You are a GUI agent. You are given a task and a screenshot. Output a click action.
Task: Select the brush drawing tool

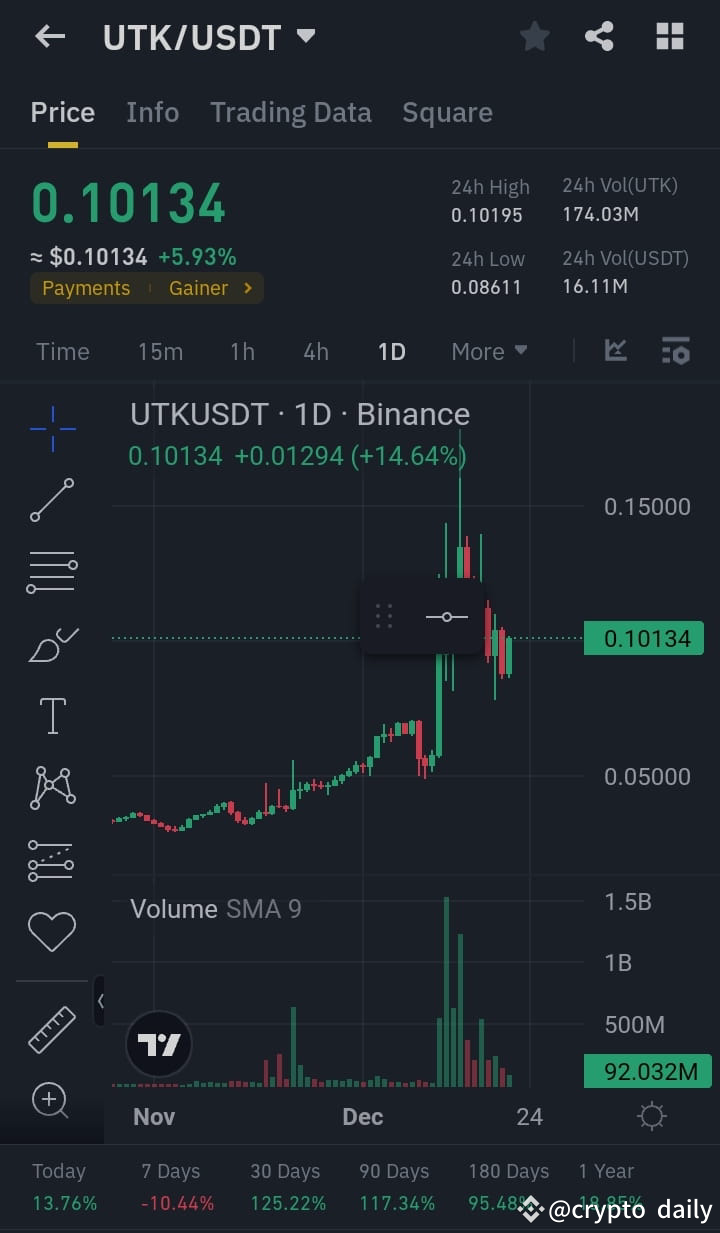(x=50, y=643)
